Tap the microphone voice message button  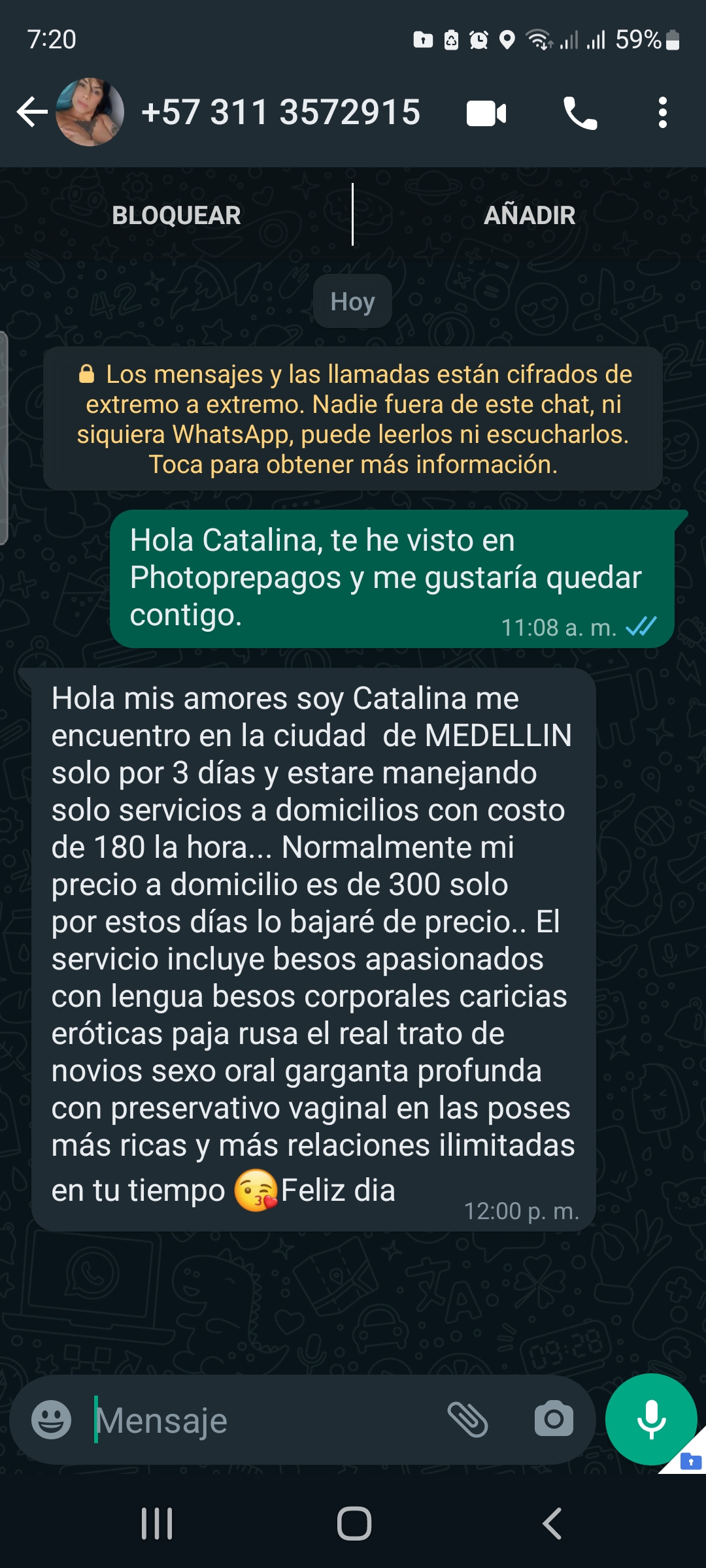coord(651,1419)
